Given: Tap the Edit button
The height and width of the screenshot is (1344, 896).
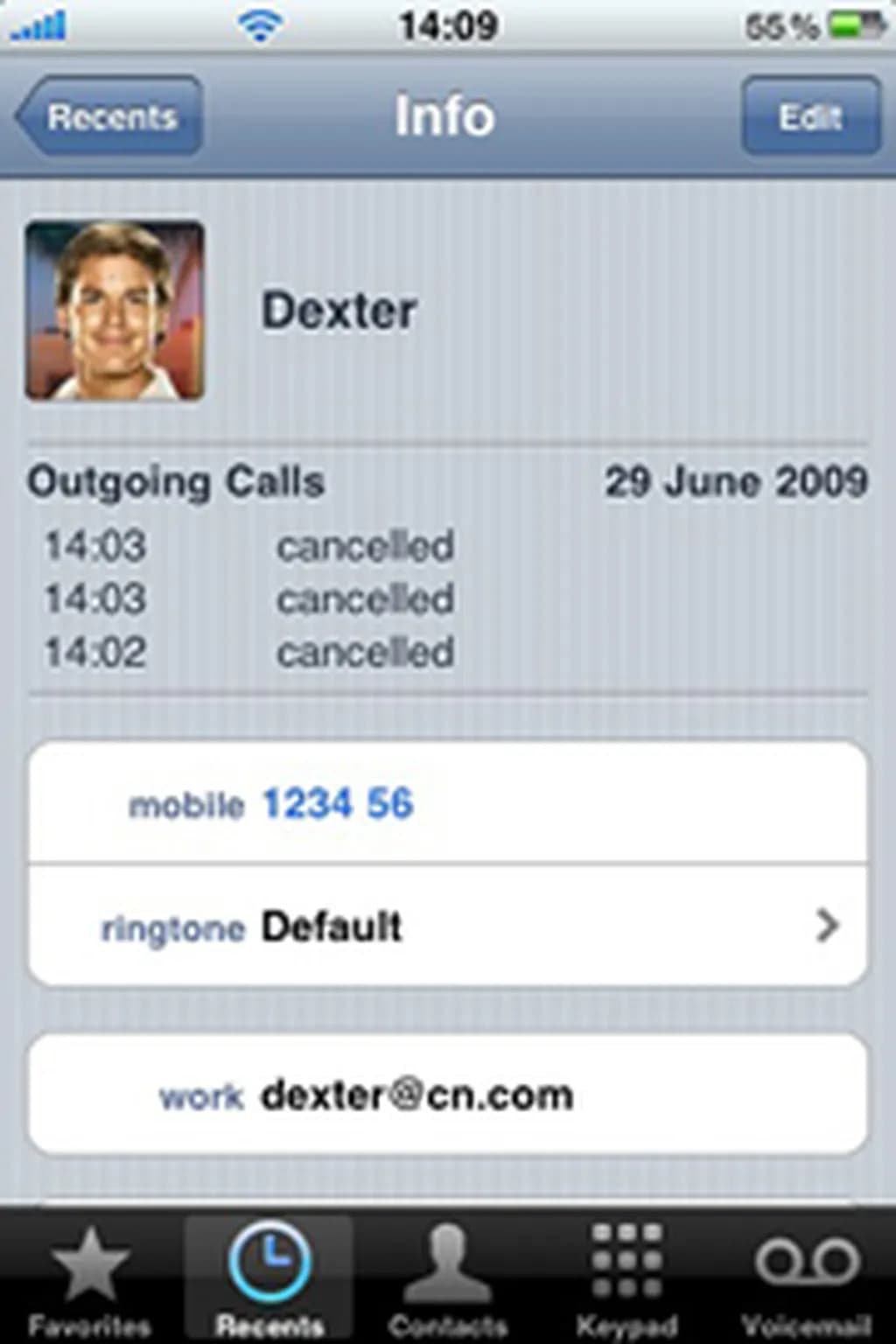Looking at the screenshot, I should (810, 116).
